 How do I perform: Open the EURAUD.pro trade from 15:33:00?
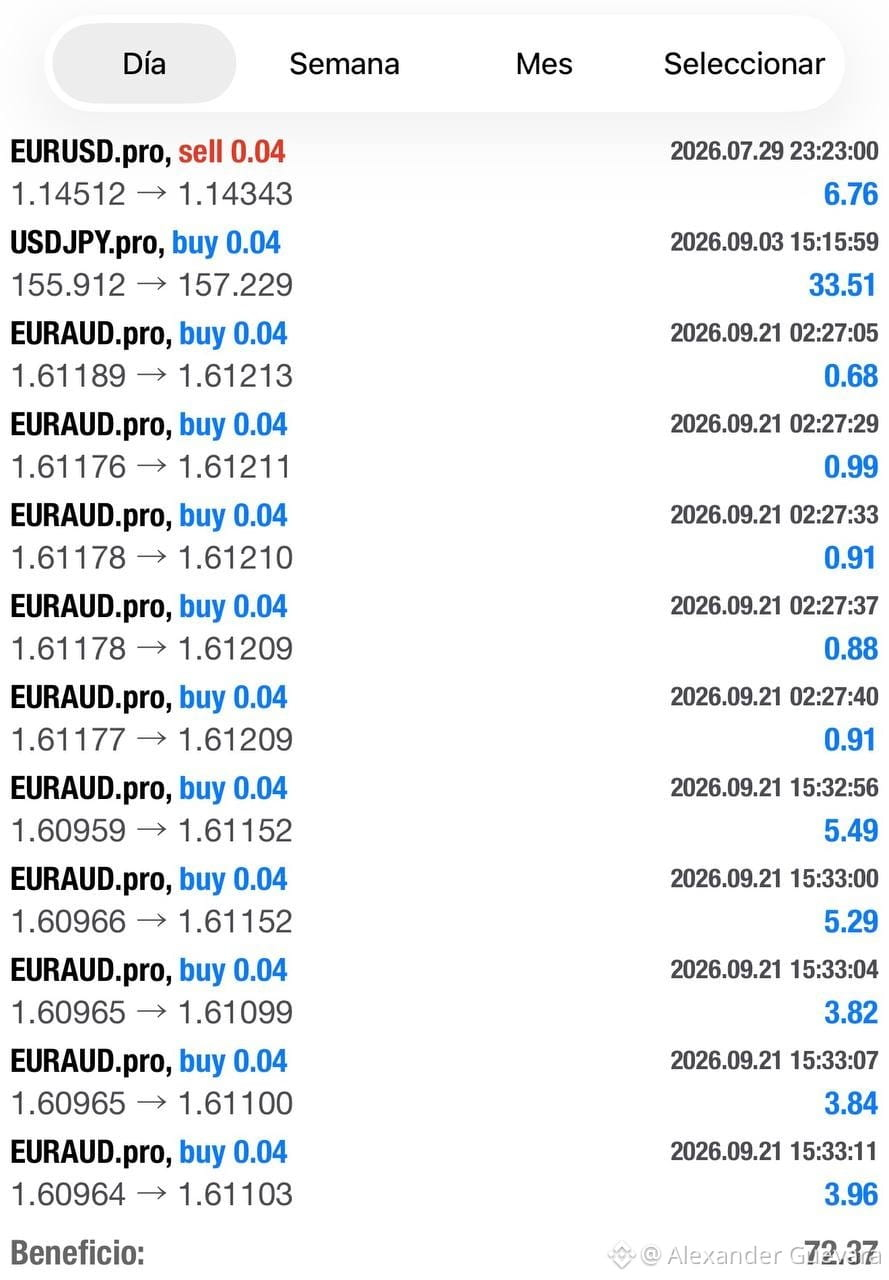[444, 900]
